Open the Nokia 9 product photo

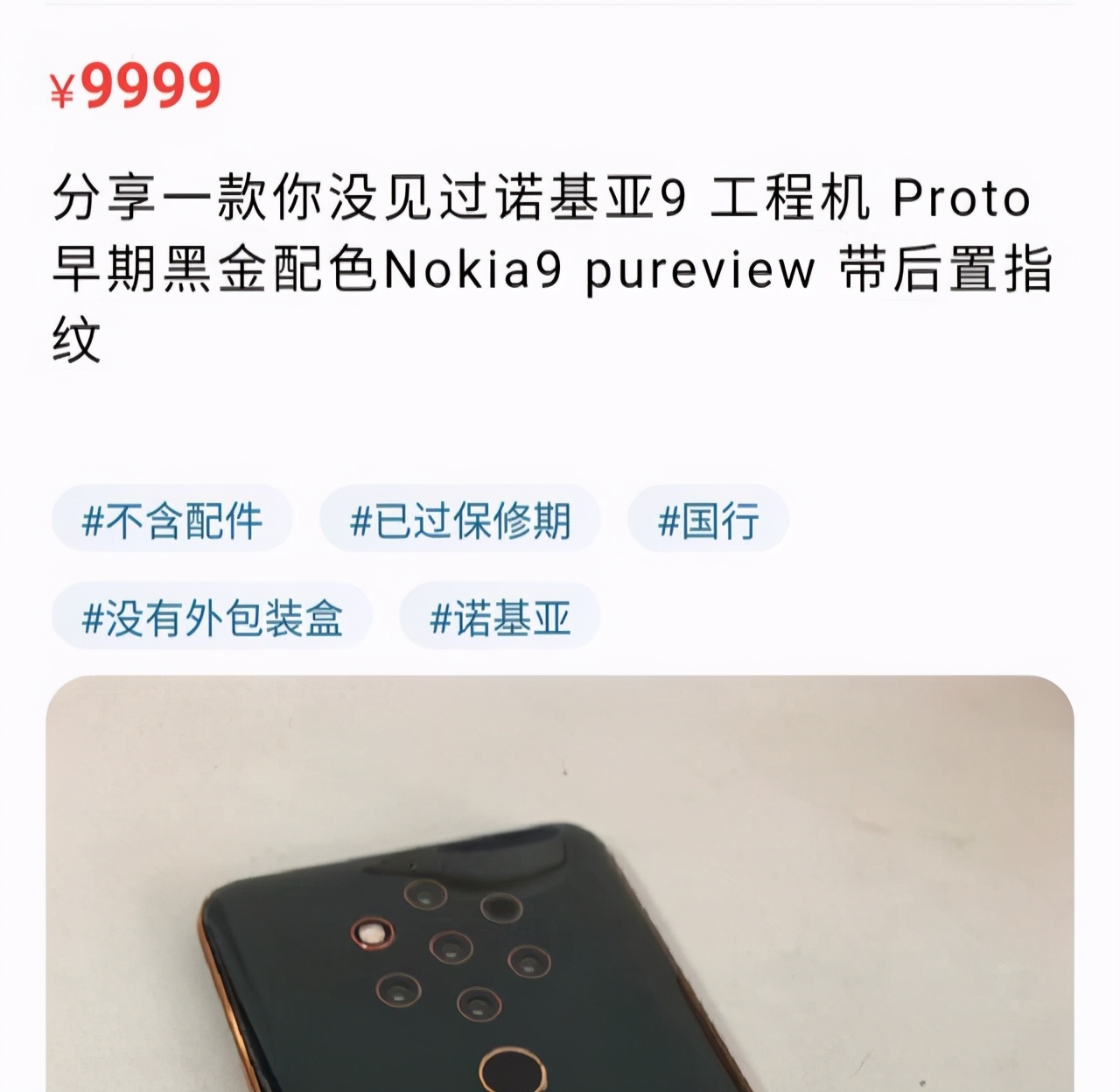point(560,884)
